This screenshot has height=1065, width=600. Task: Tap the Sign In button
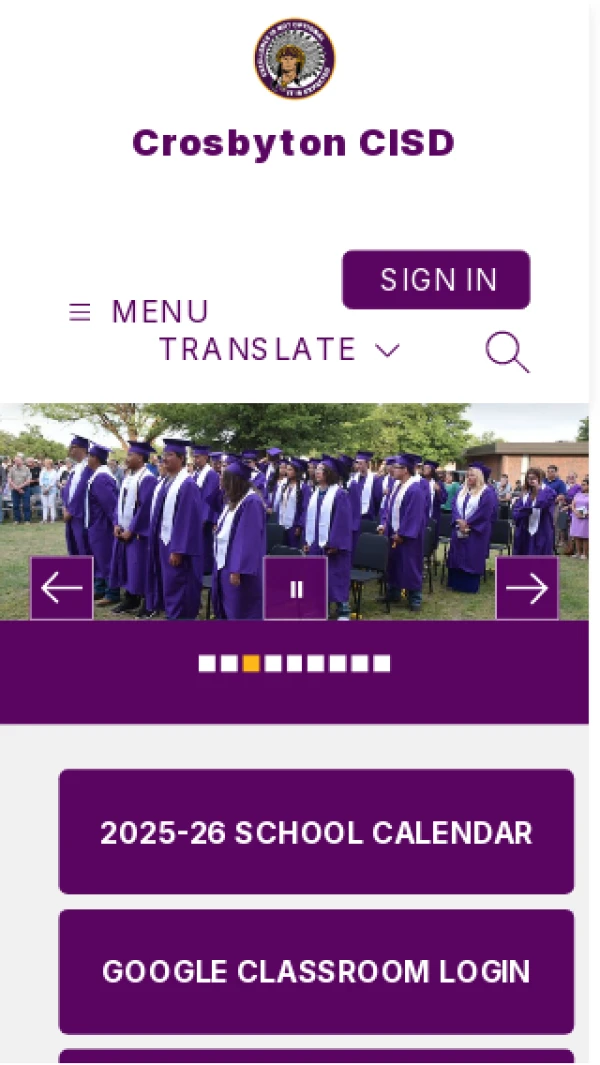[x=436, y=280]
